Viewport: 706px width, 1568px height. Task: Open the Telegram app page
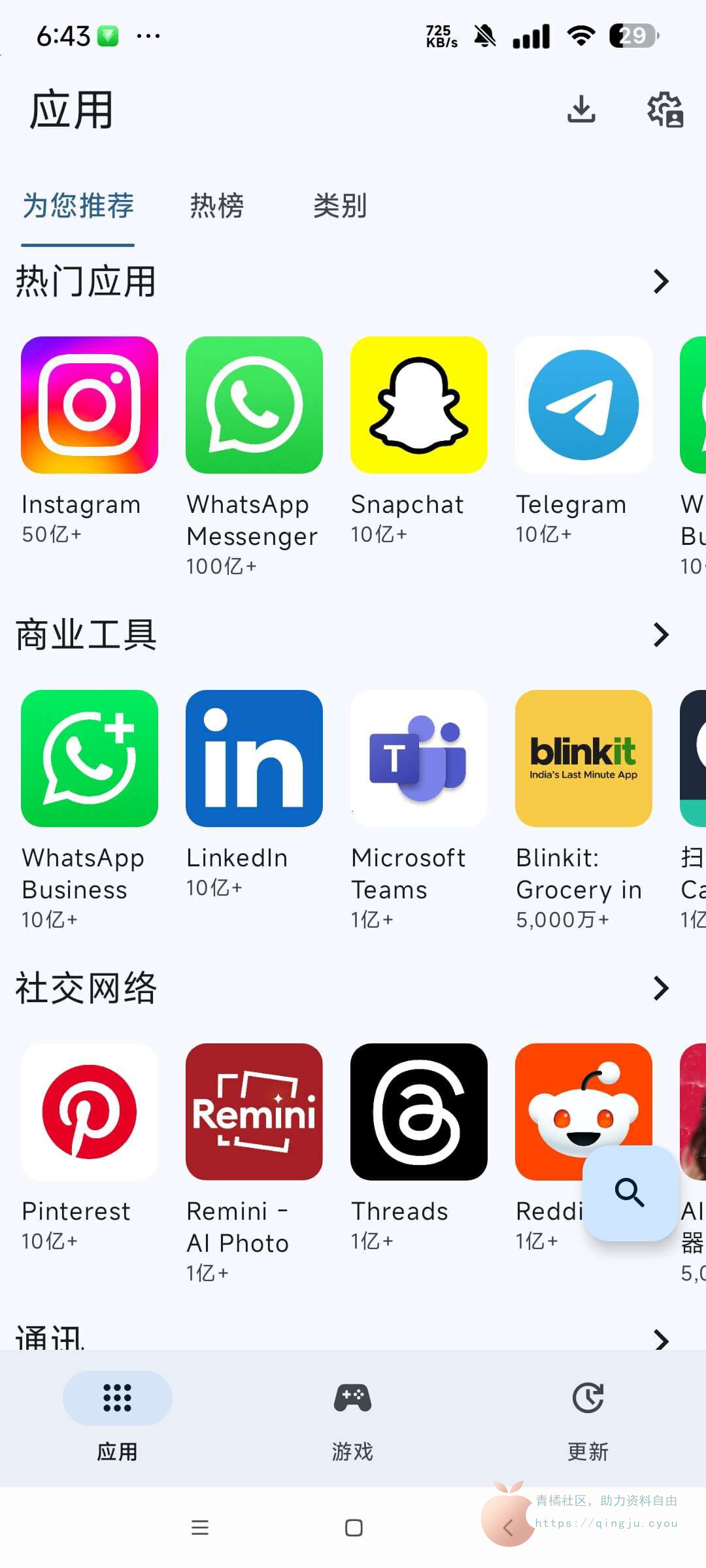pyautogui.click(x=584, y=405)
